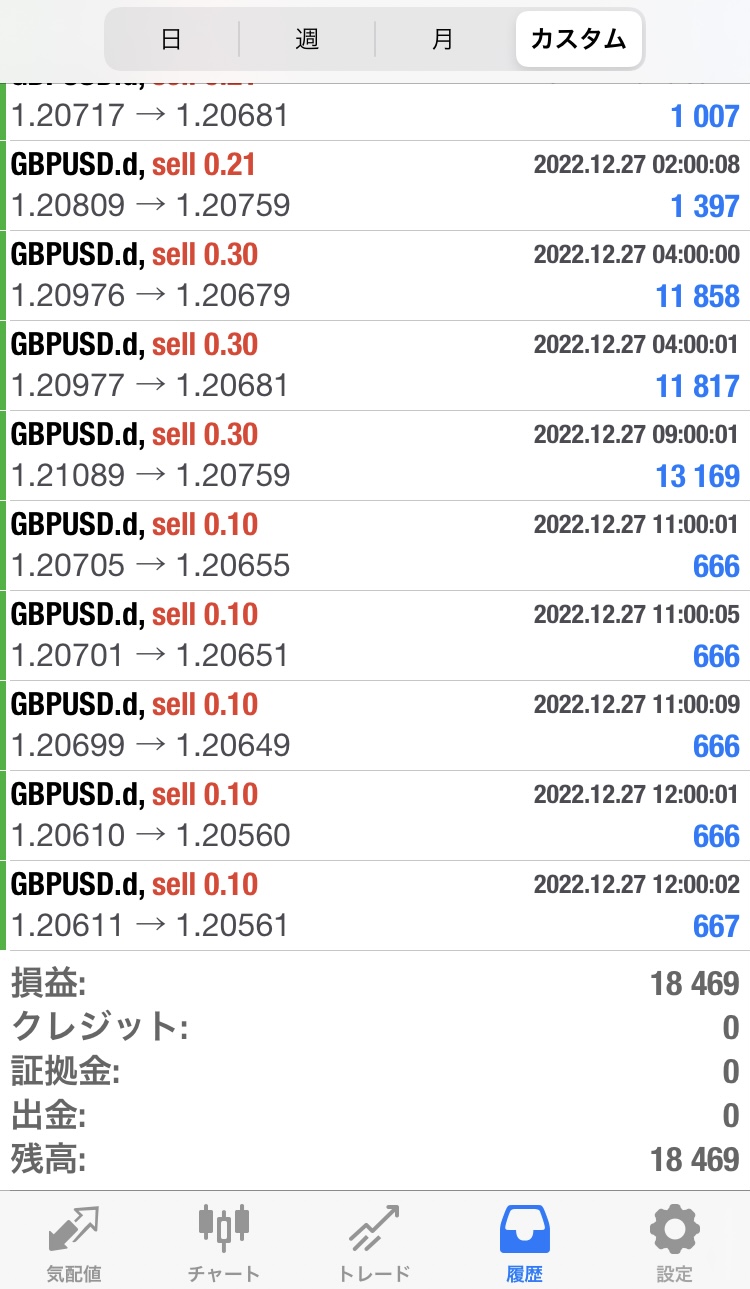The height and width of the screenshot is (1289, 750).
Task: Show the trade closed at 12:00:01
Action: [375, 816]
